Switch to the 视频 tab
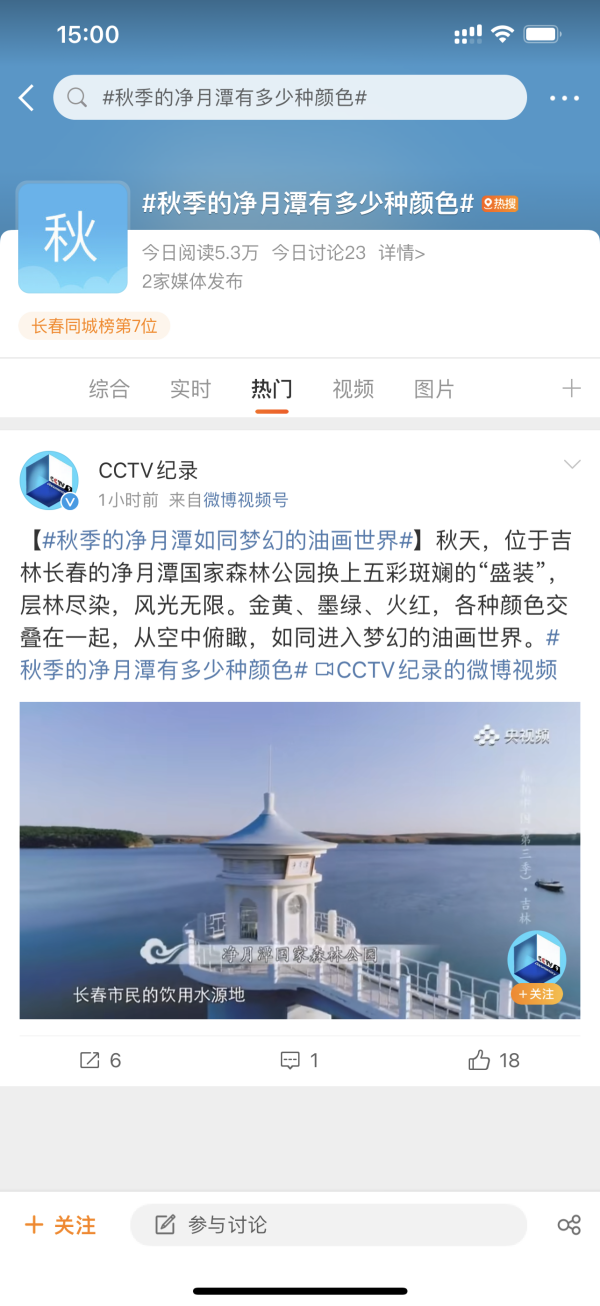Screen dimensions: 600x1306 point(353,389)
